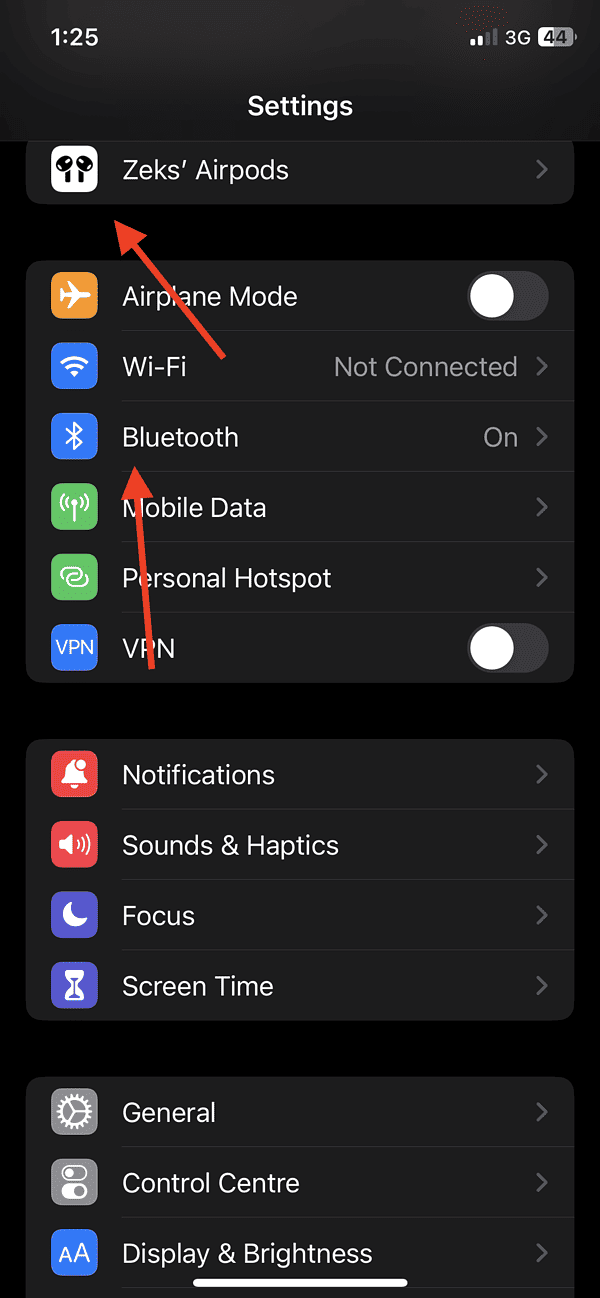The height and width of the screenshot is (1298, 600).
Task: Open Focus settings
Action: coord(300,916)
